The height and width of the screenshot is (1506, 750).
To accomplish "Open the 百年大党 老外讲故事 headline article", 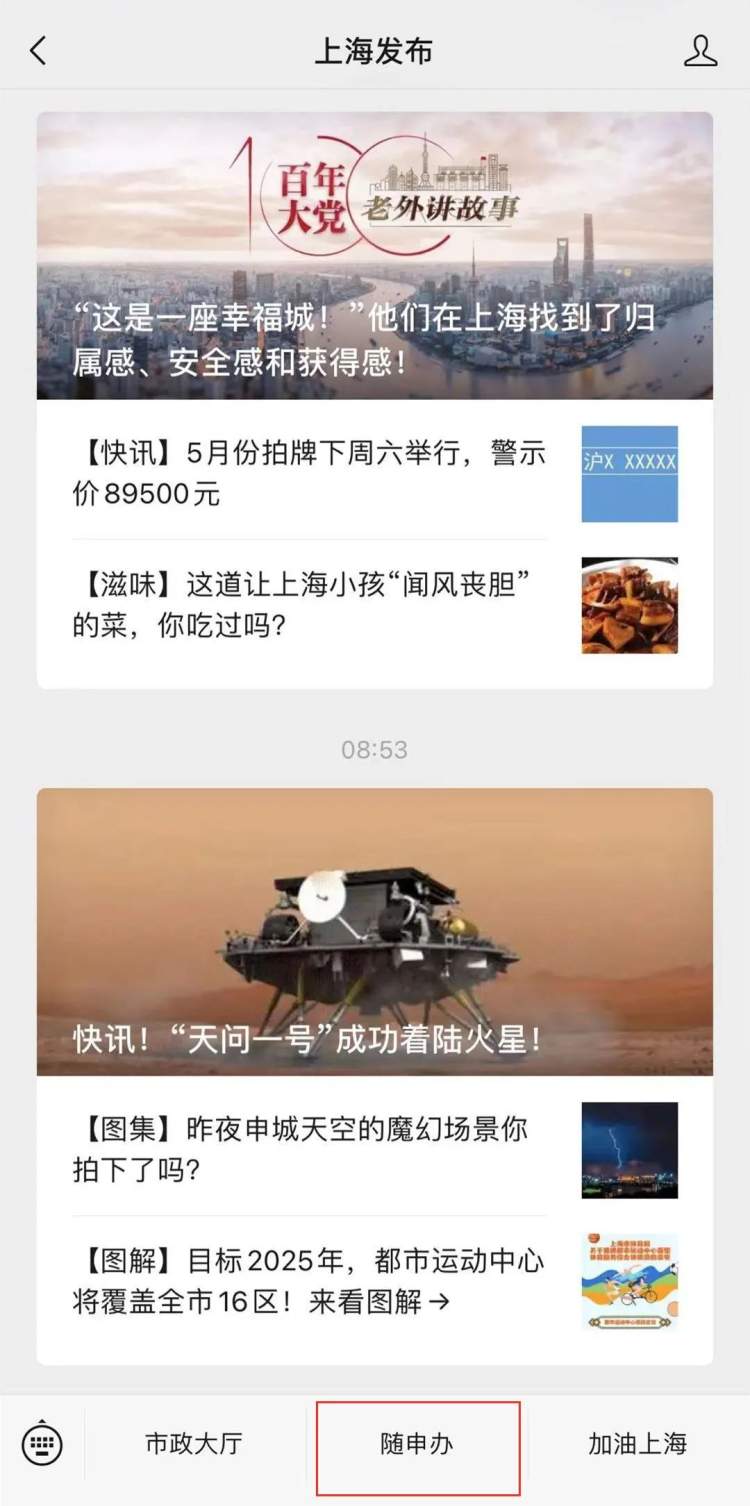I will (375, 256).
